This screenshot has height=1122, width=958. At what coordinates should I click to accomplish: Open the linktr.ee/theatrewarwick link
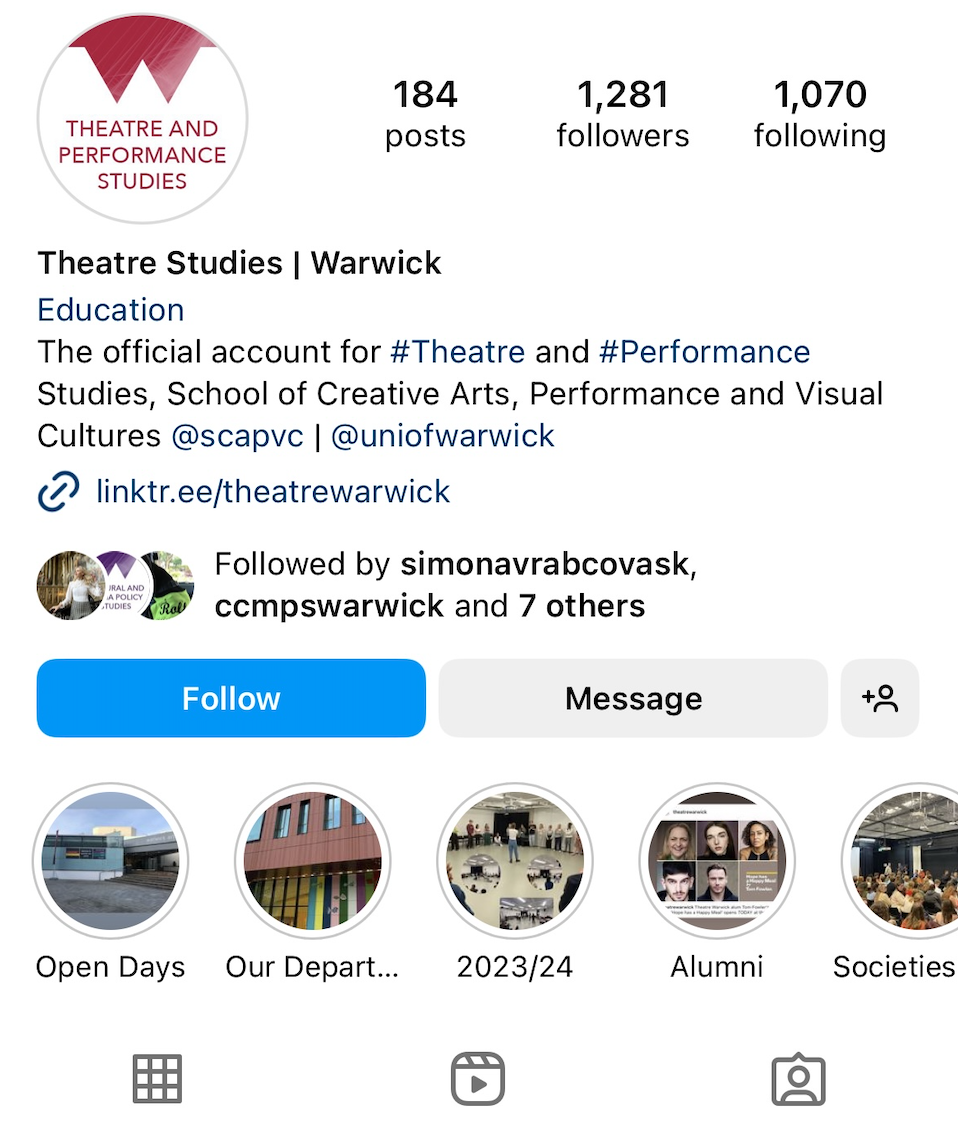click(273, 492)
